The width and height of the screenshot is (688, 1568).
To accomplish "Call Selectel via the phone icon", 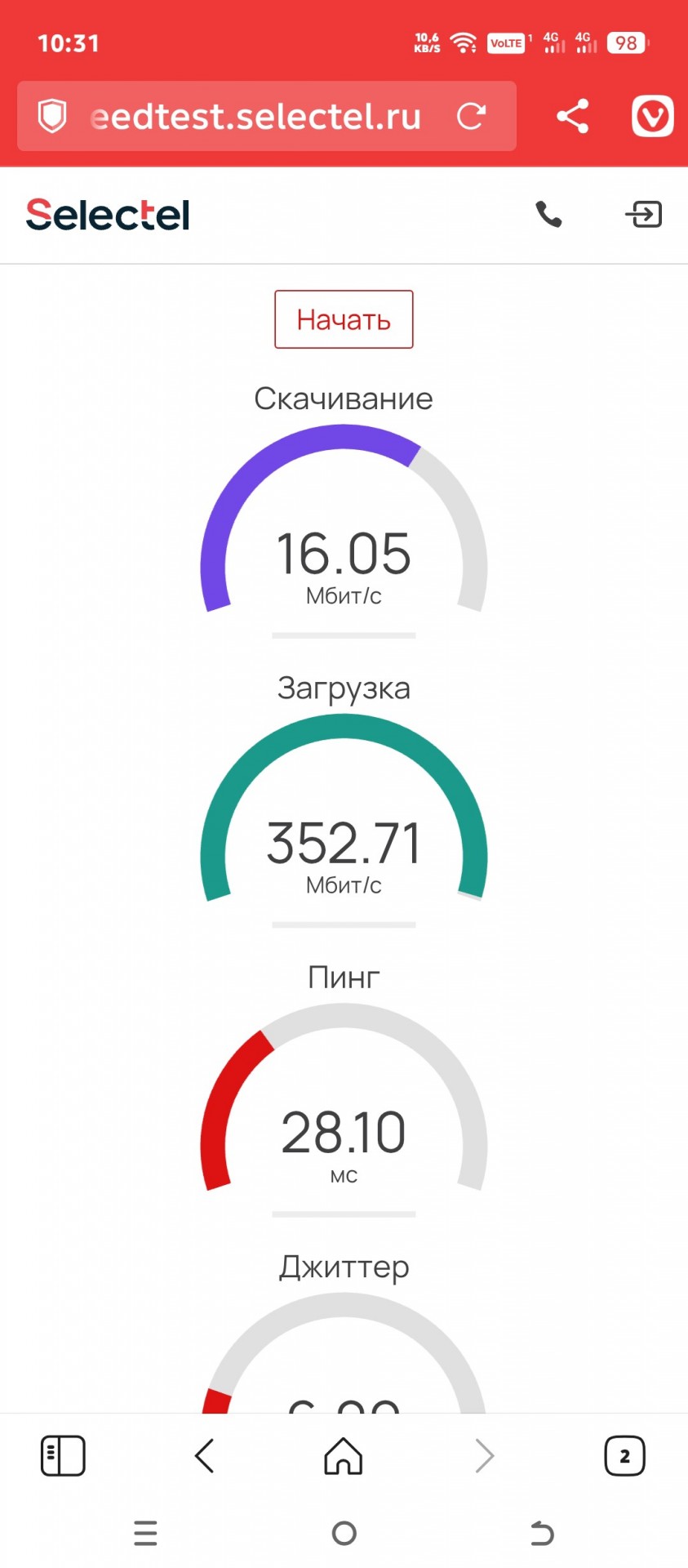I will (548, 214).
